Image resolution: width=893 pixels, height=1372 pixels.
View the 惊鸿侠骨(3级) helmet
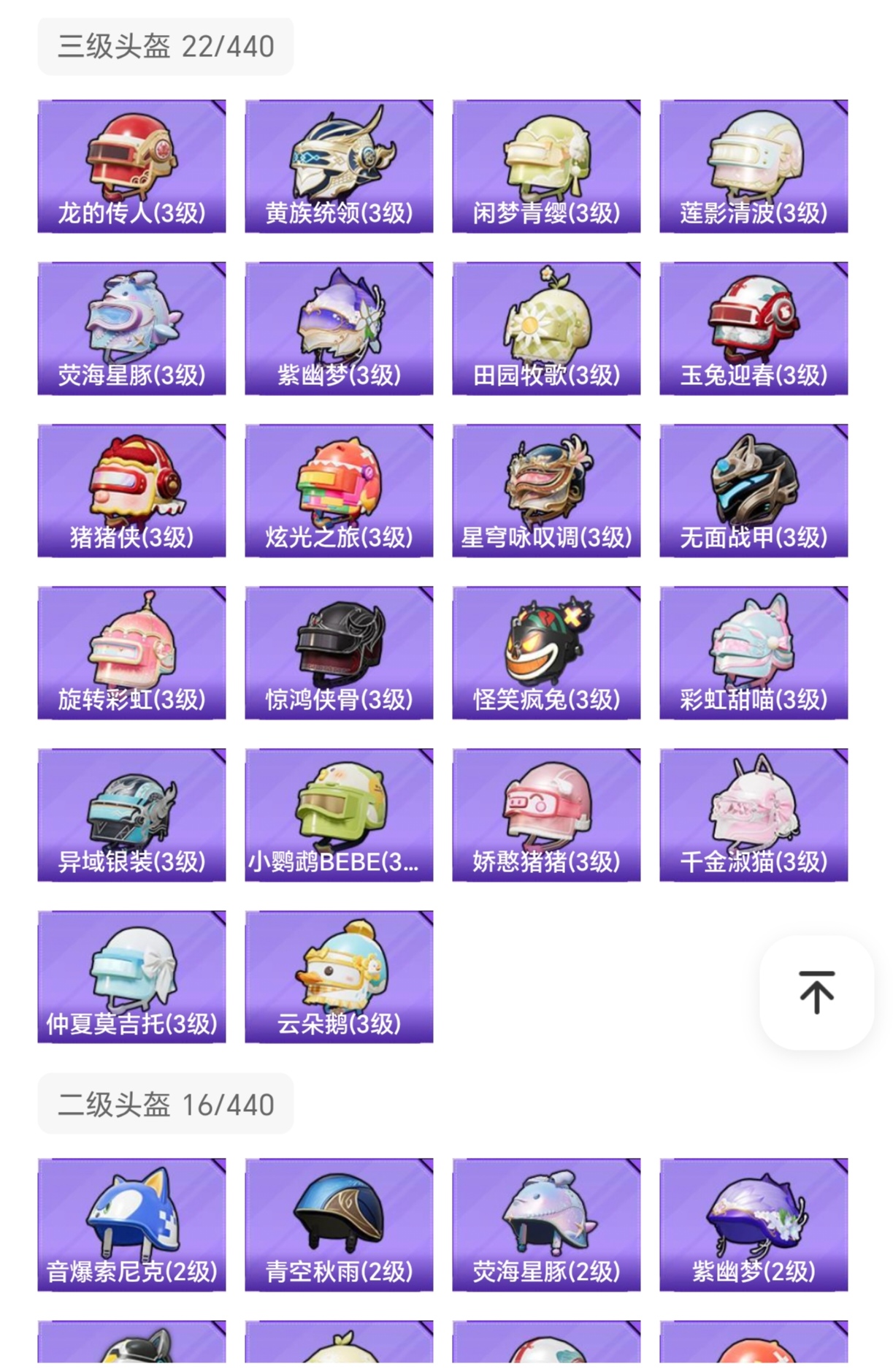[x=339, y=653]
